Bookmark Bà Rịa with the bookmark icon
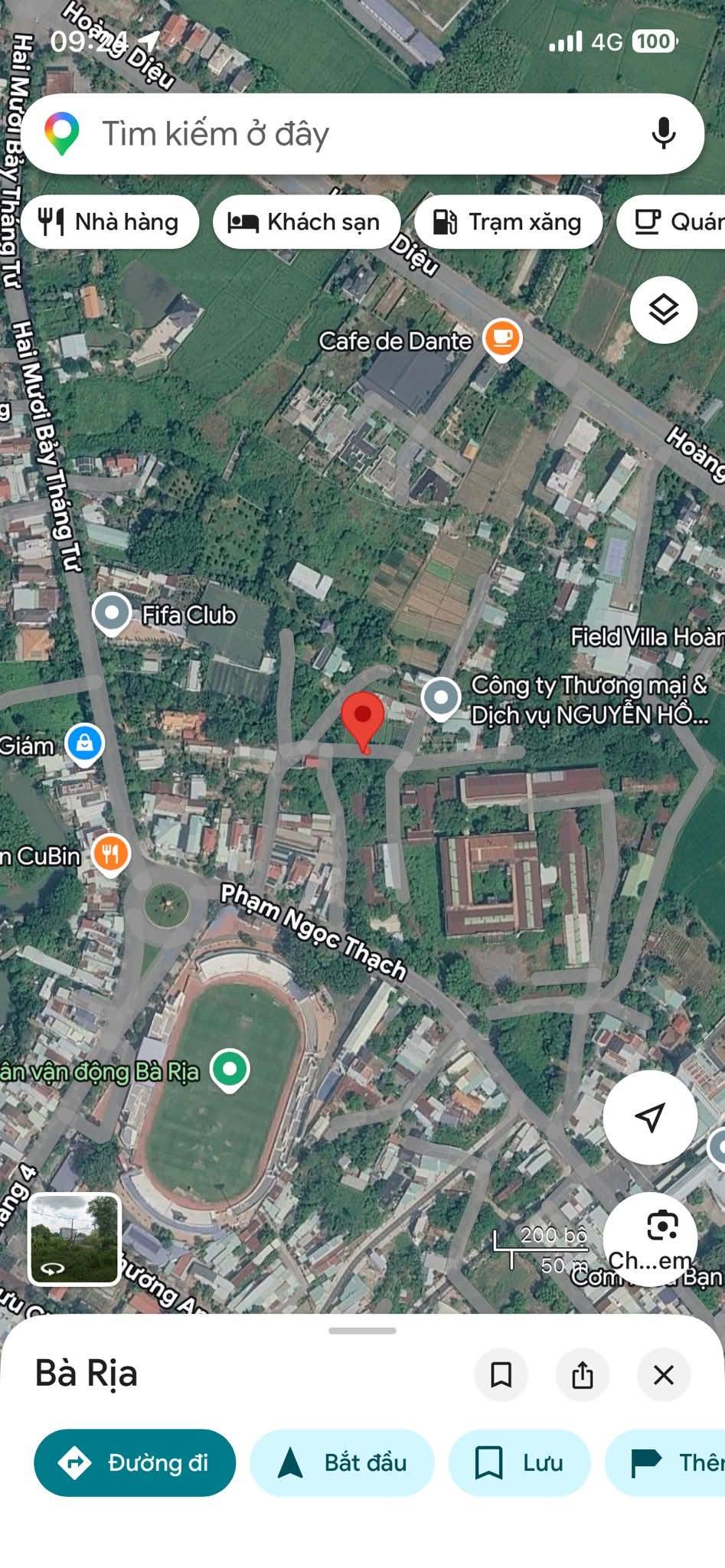 tap(501, 1374)
